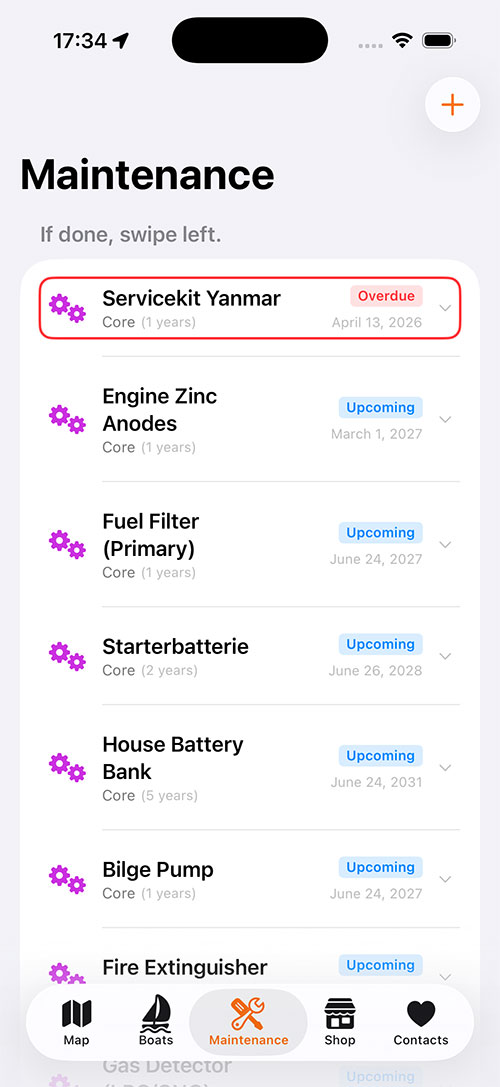The image size is (500, 1087).
Task: Expand the Engine Zinc Anodes chevron
Action: [445, 419]
